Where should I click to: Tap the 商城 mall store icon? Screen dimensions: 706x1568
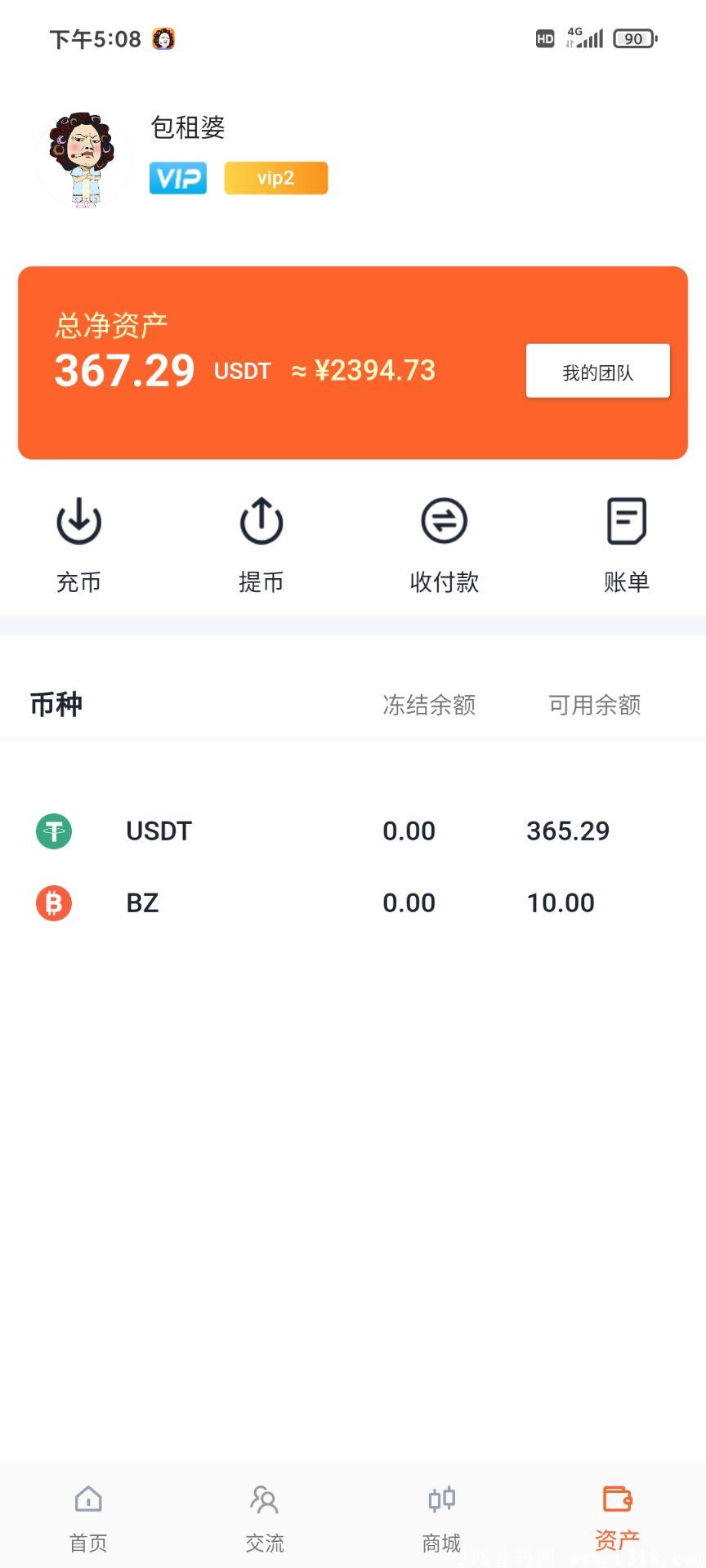(x=440, y=1517)
